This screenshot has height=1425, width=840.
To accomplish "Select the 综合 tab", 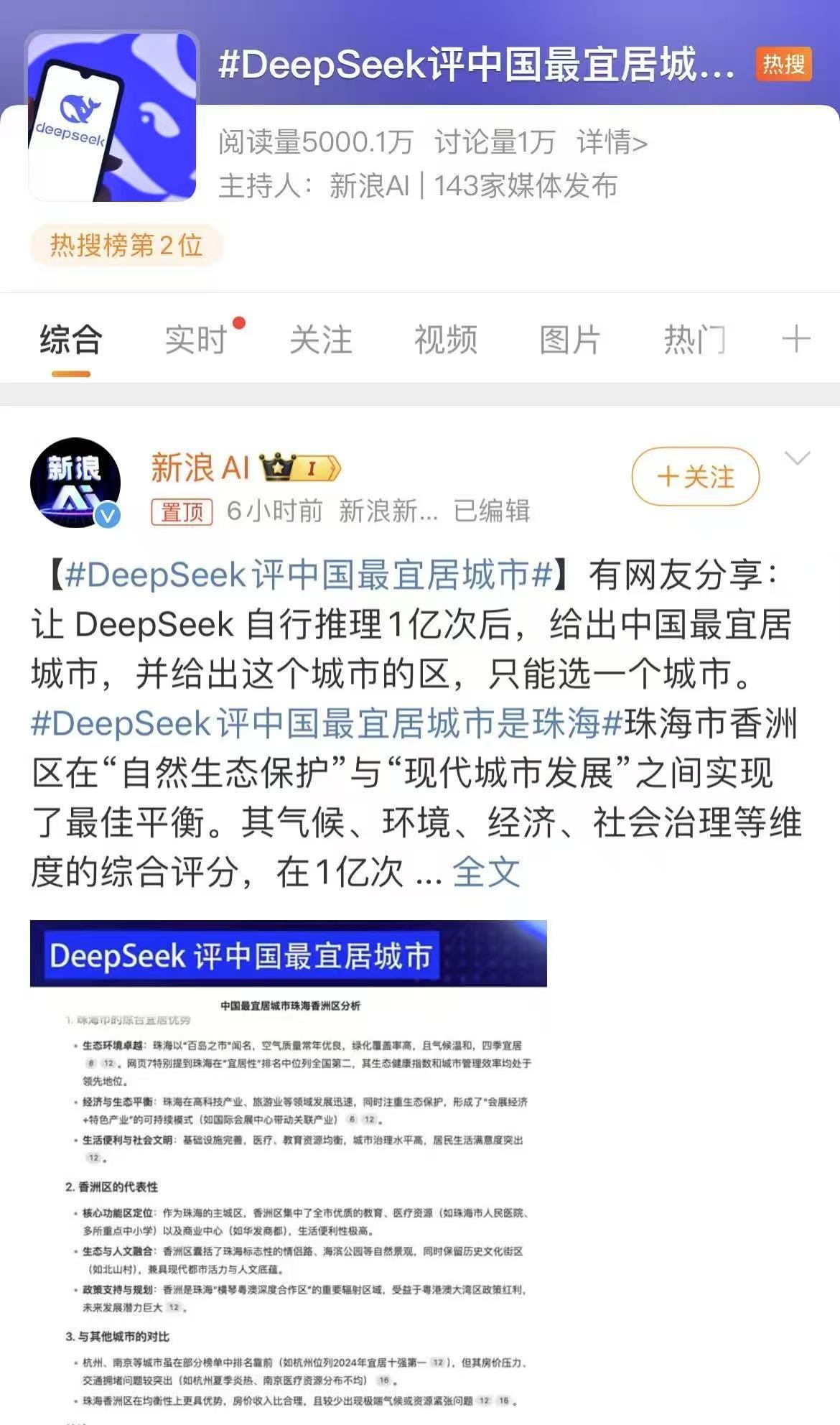I will (71, 340).
